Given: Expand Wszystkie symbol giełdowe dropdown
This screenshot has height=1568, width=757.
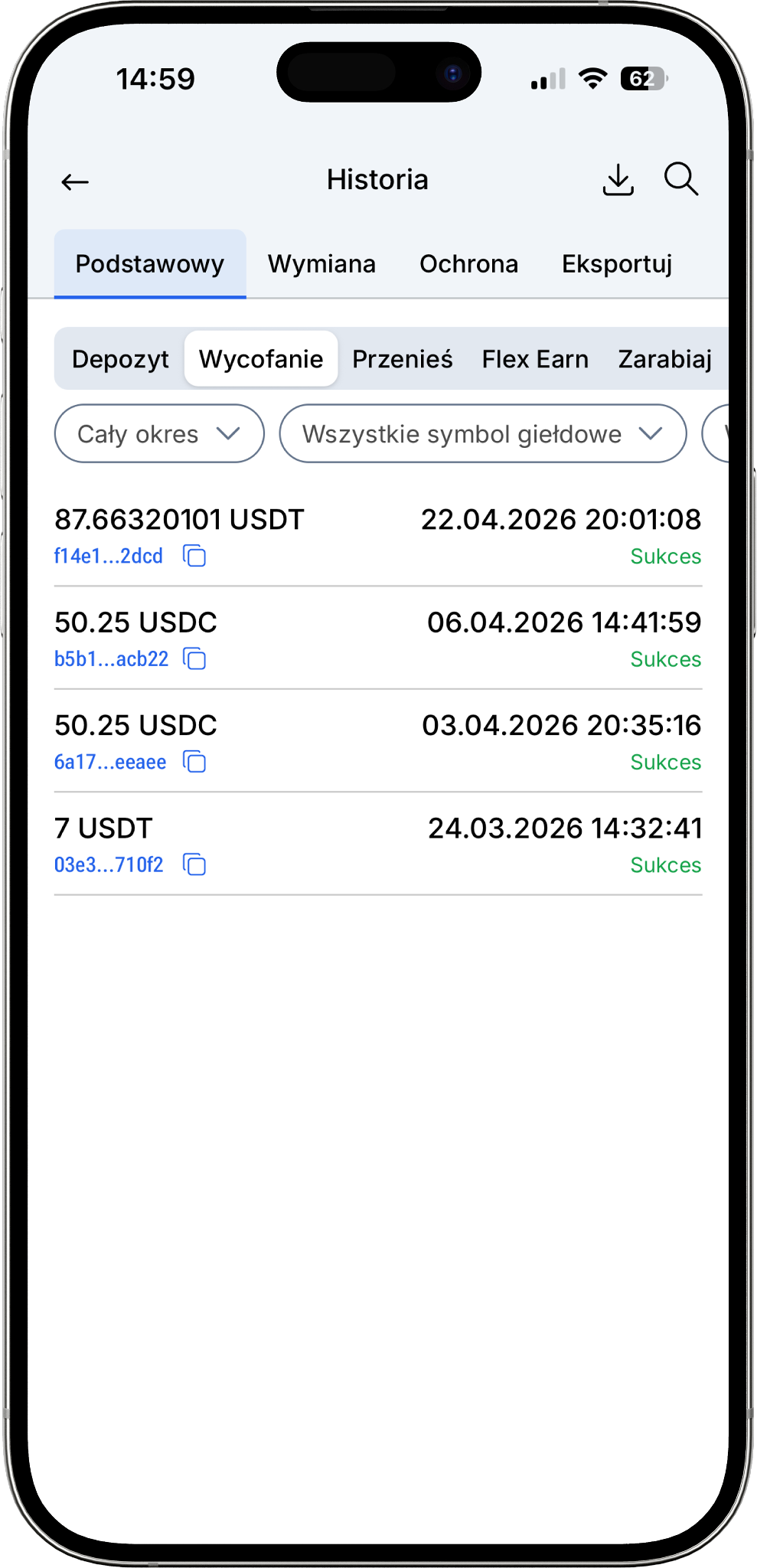Looking at the screenshot, I should click(x=482, y=434).
